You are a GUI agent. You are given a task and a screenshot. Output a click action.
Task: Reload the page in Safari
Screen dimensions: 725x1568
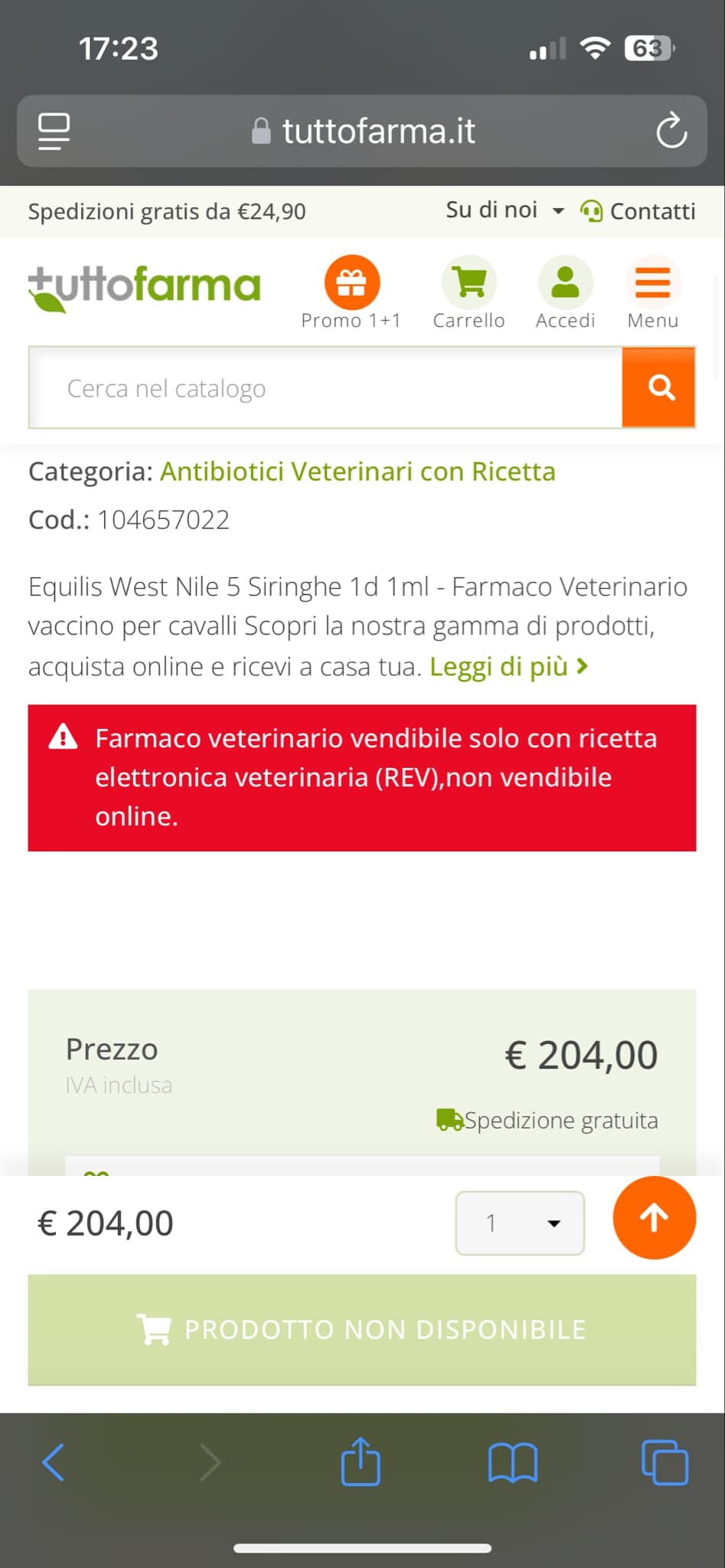tap(671, 131)
